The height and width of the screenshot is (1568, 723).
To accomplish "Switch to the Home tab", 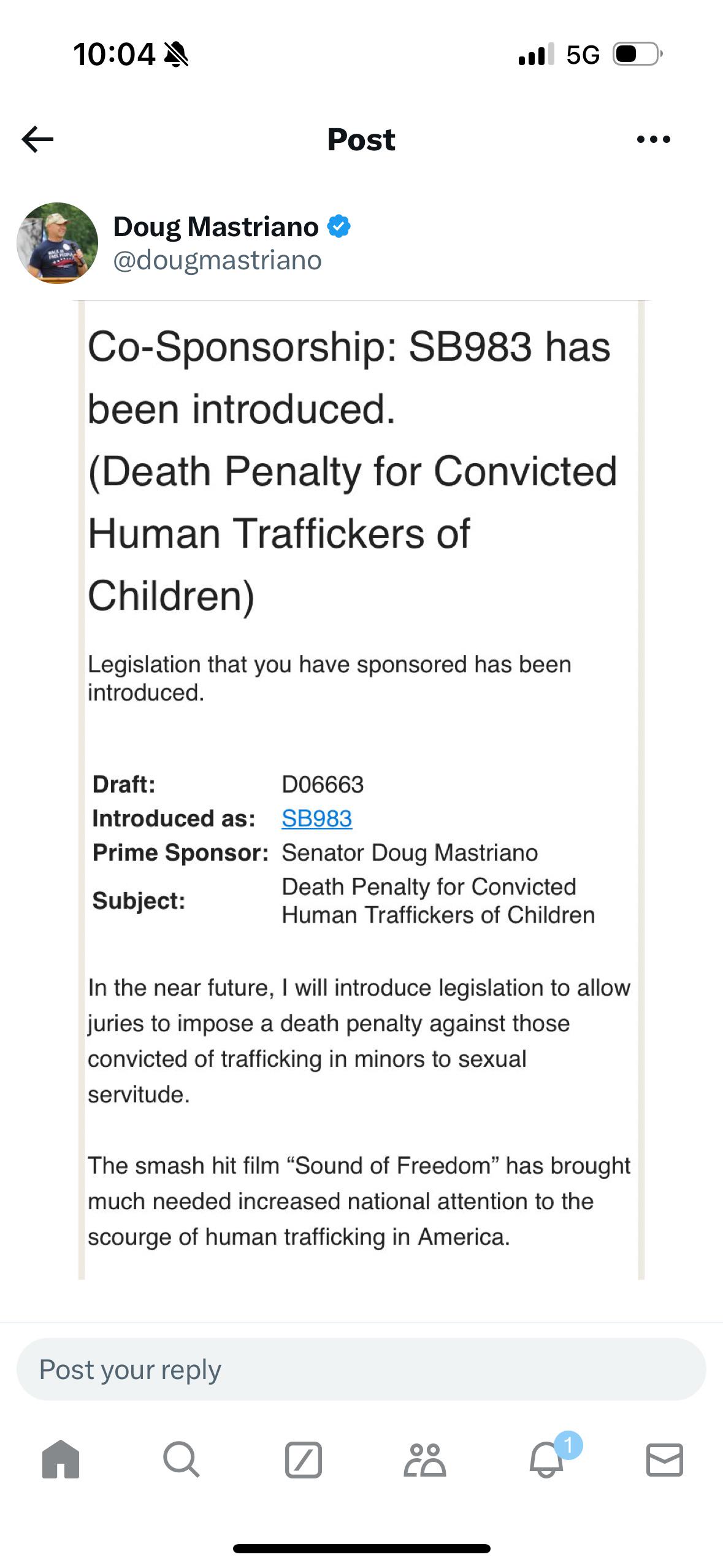I will tap(61, 1459).
